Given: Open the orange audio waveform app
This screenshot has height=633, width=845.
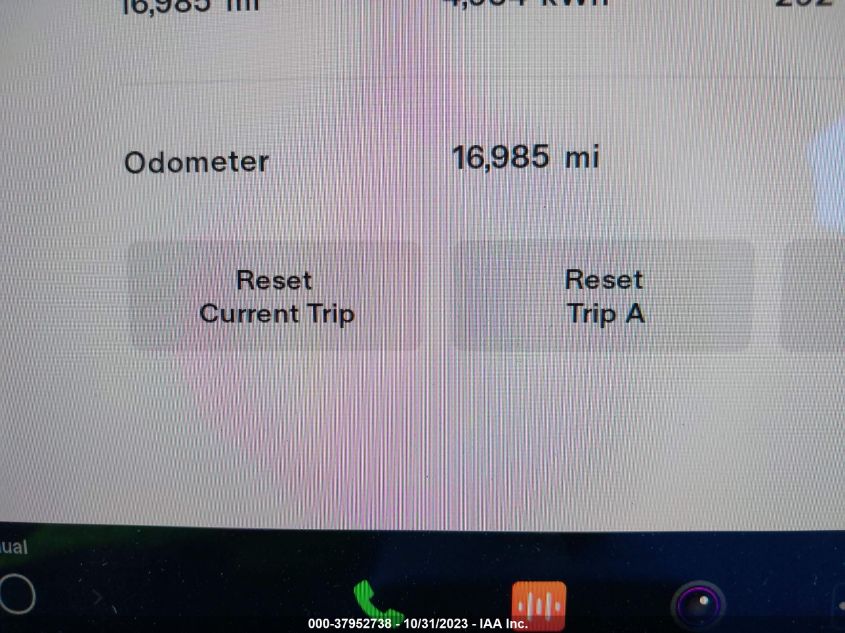Looking at the screenshot, I should (x=539, y=604).
